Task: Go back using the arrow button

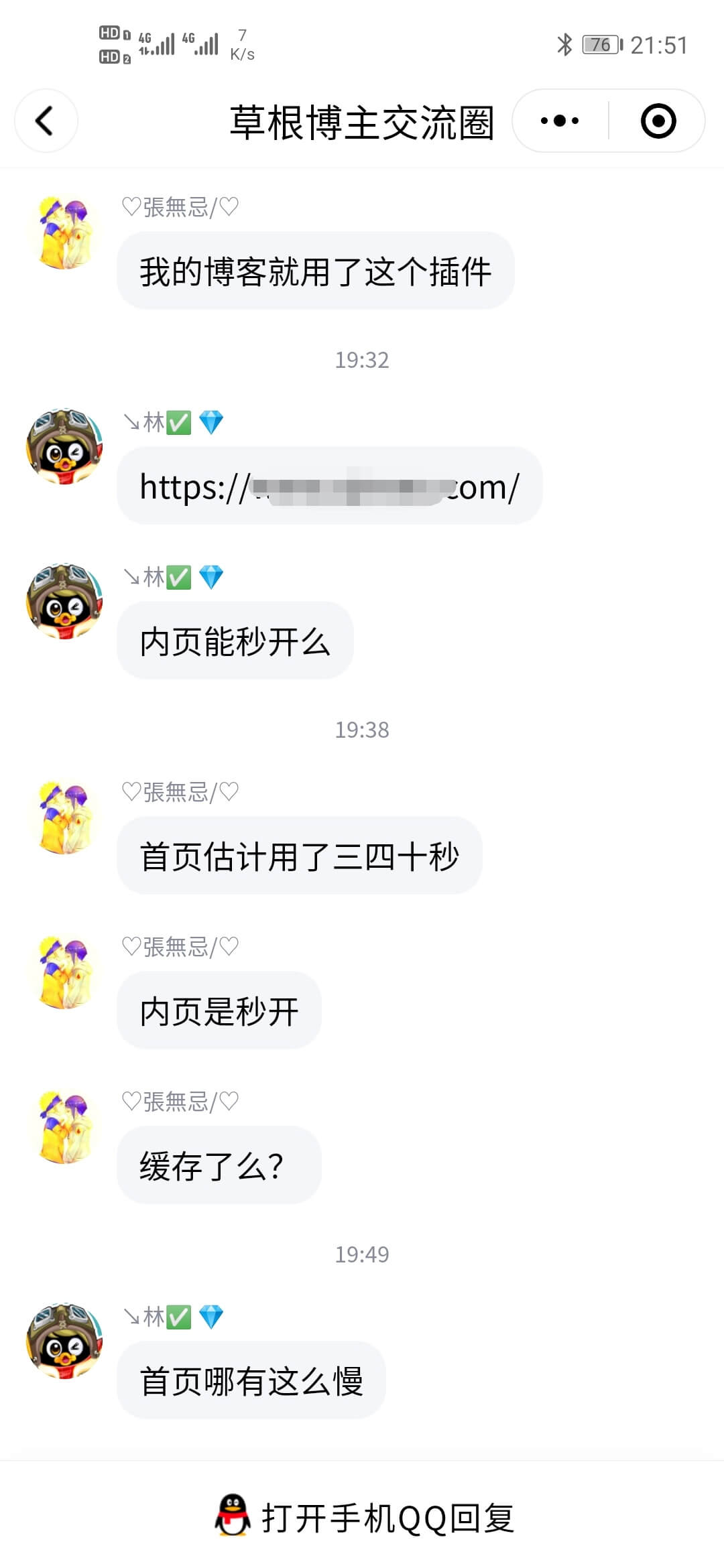Action: click(46, 121)
